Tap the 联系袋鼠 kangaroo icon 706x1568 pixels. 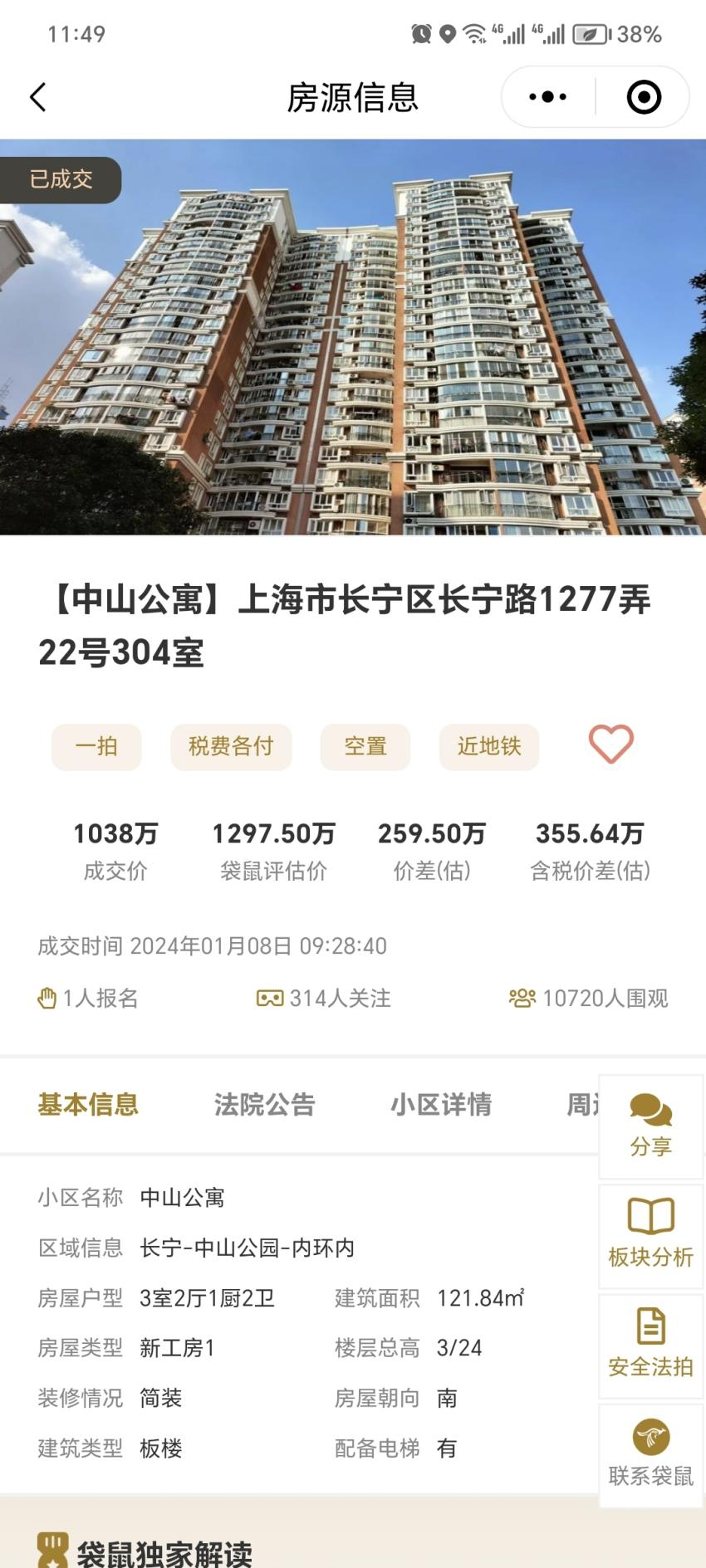tap(650, 1436)
